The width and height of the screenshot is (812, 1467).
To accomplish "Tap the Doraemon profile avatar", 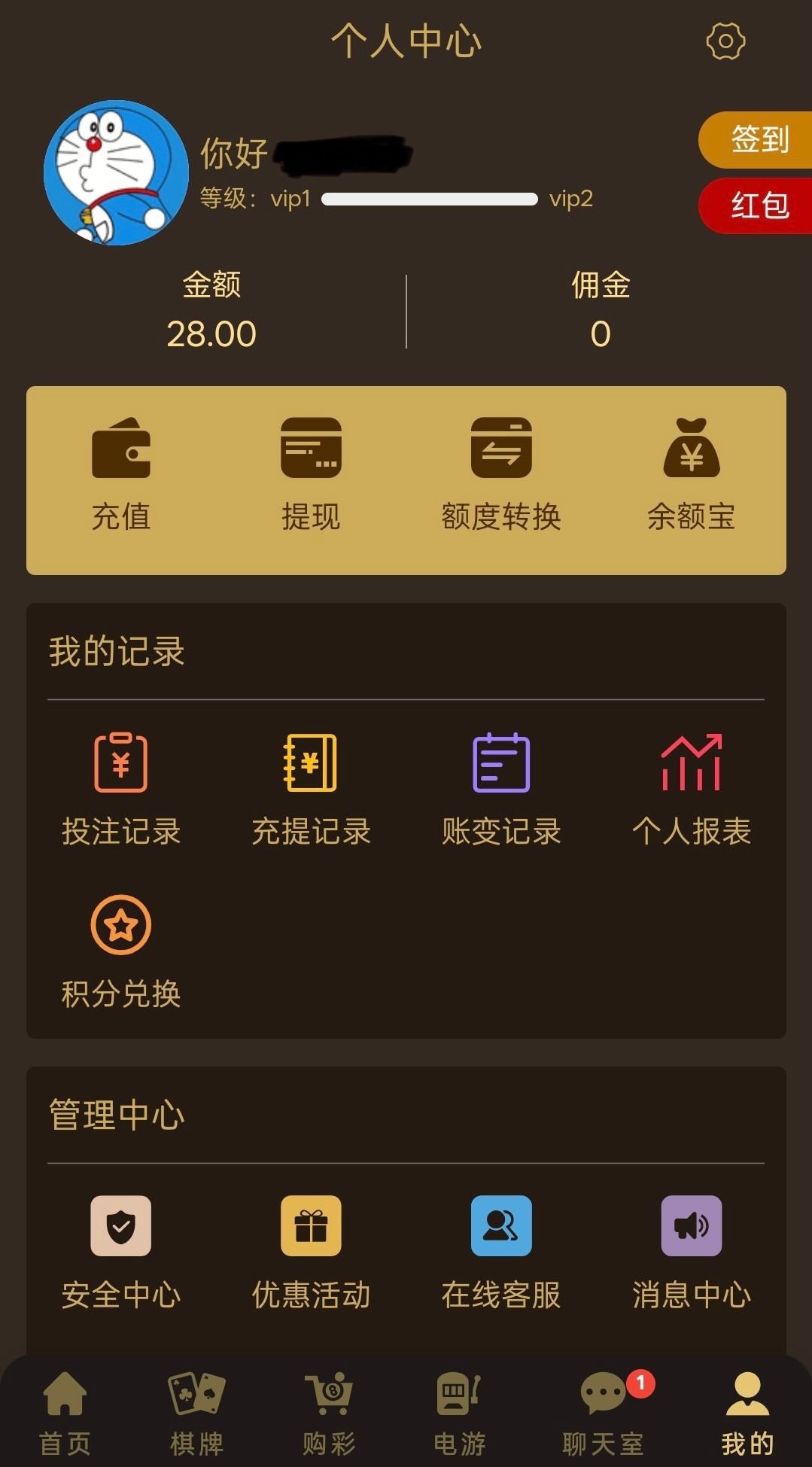I will [116, 172].
